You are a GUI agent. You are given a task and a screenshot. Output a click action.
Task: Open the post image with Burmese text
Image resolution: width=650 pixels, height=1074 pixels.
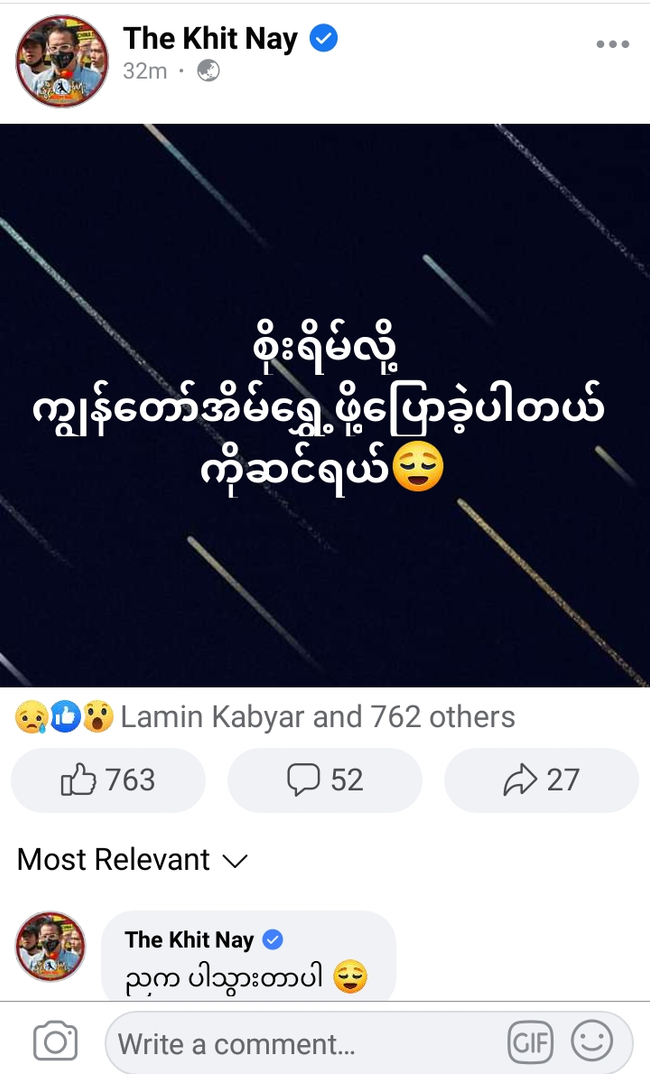pyautogui.click(x=325, y=405)
